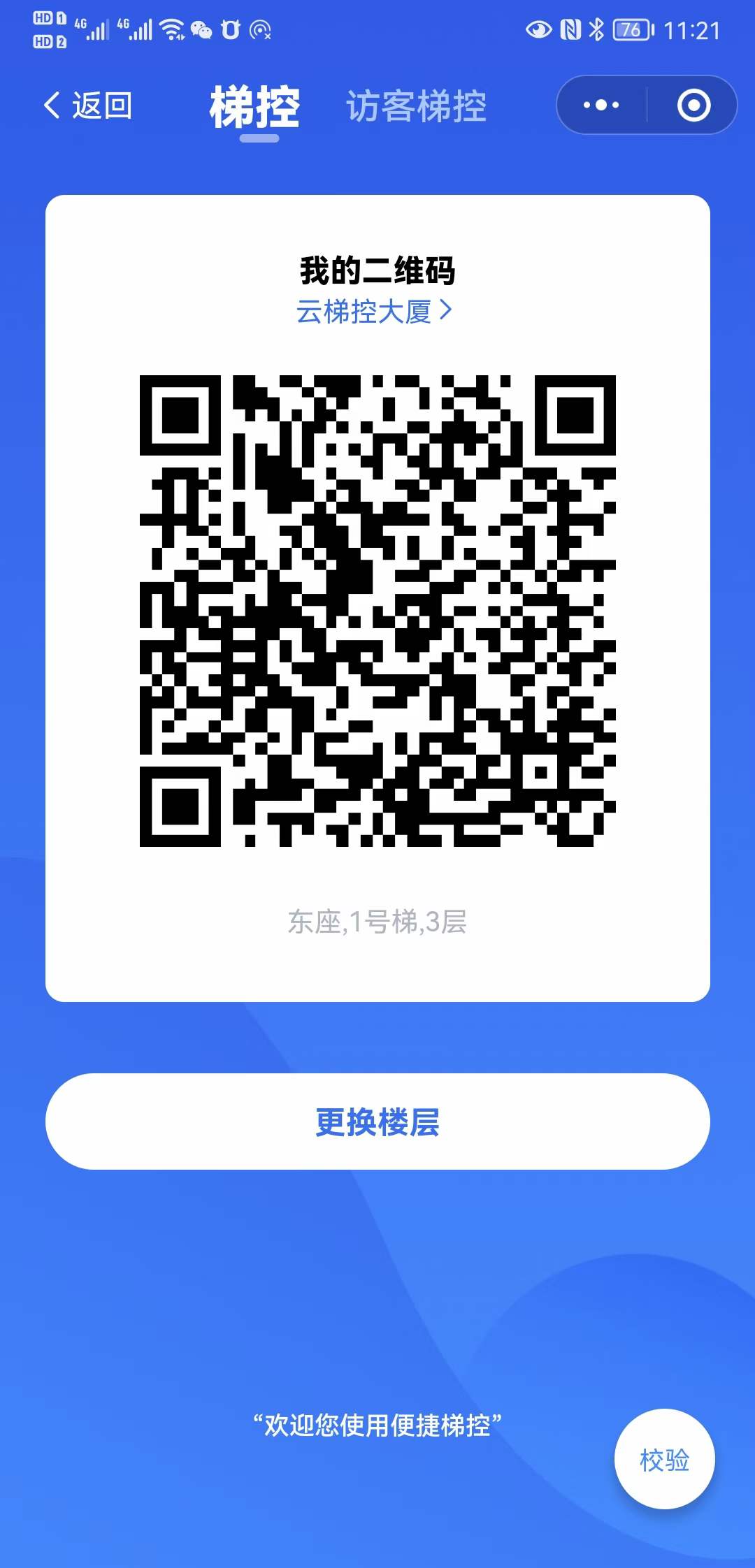Screen dimensions: 755x1568
Task: Open the 云梯控大厦 building selector
Action: [375, 311]
